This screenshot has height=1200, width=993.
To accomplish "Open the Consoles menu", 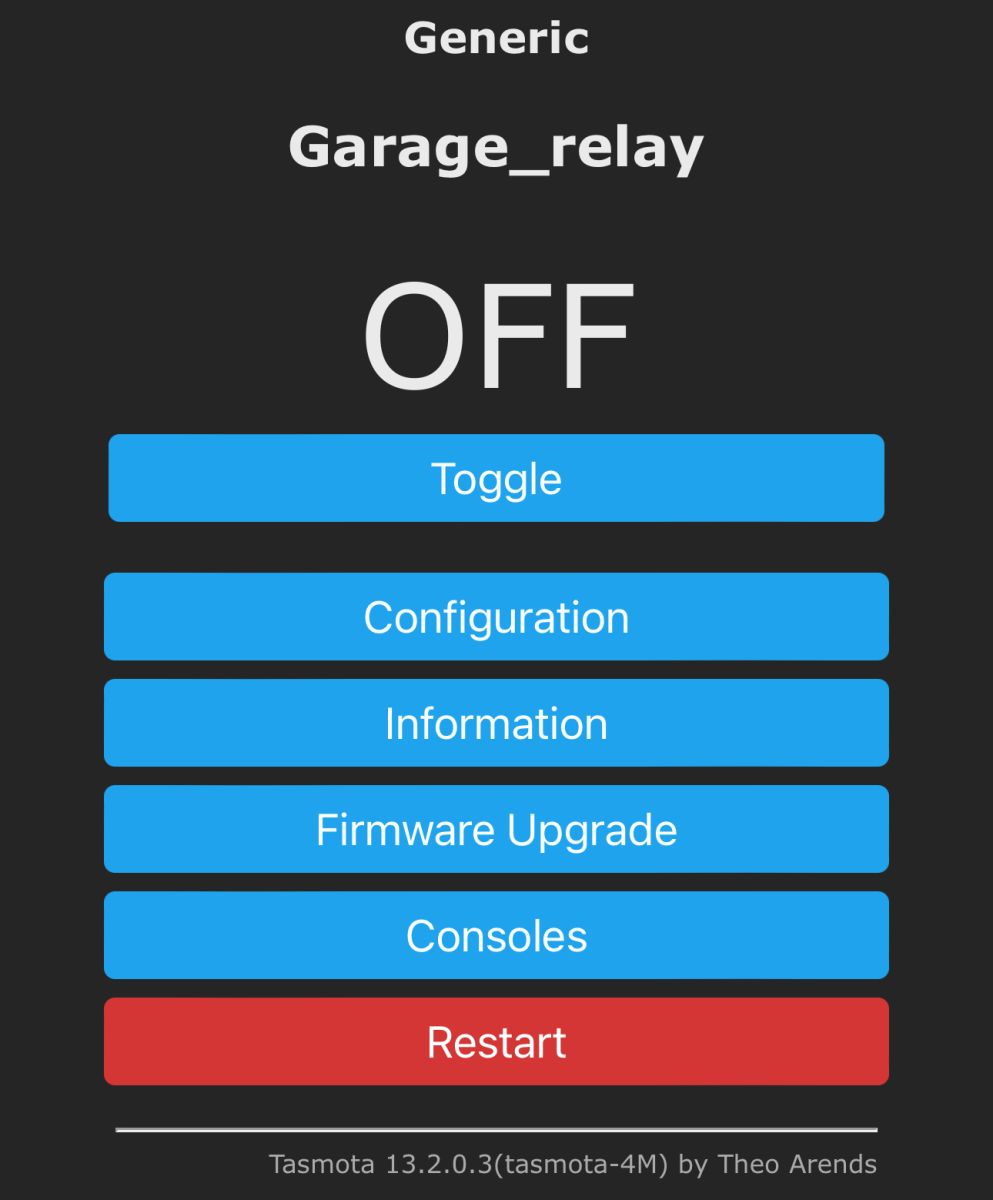I will pyautogui.click(x=496, y=935).
